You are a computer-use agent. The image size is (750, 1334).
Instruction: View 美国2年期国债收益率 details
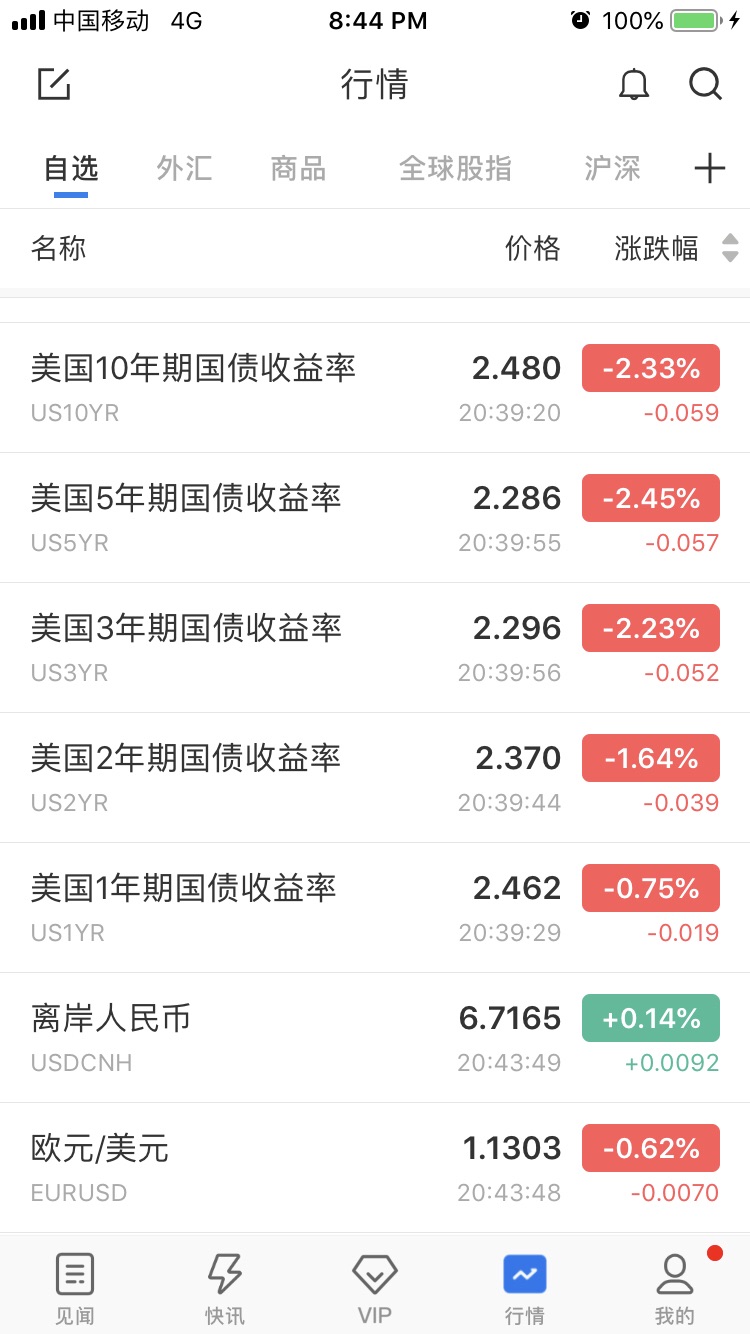(375, 778)
